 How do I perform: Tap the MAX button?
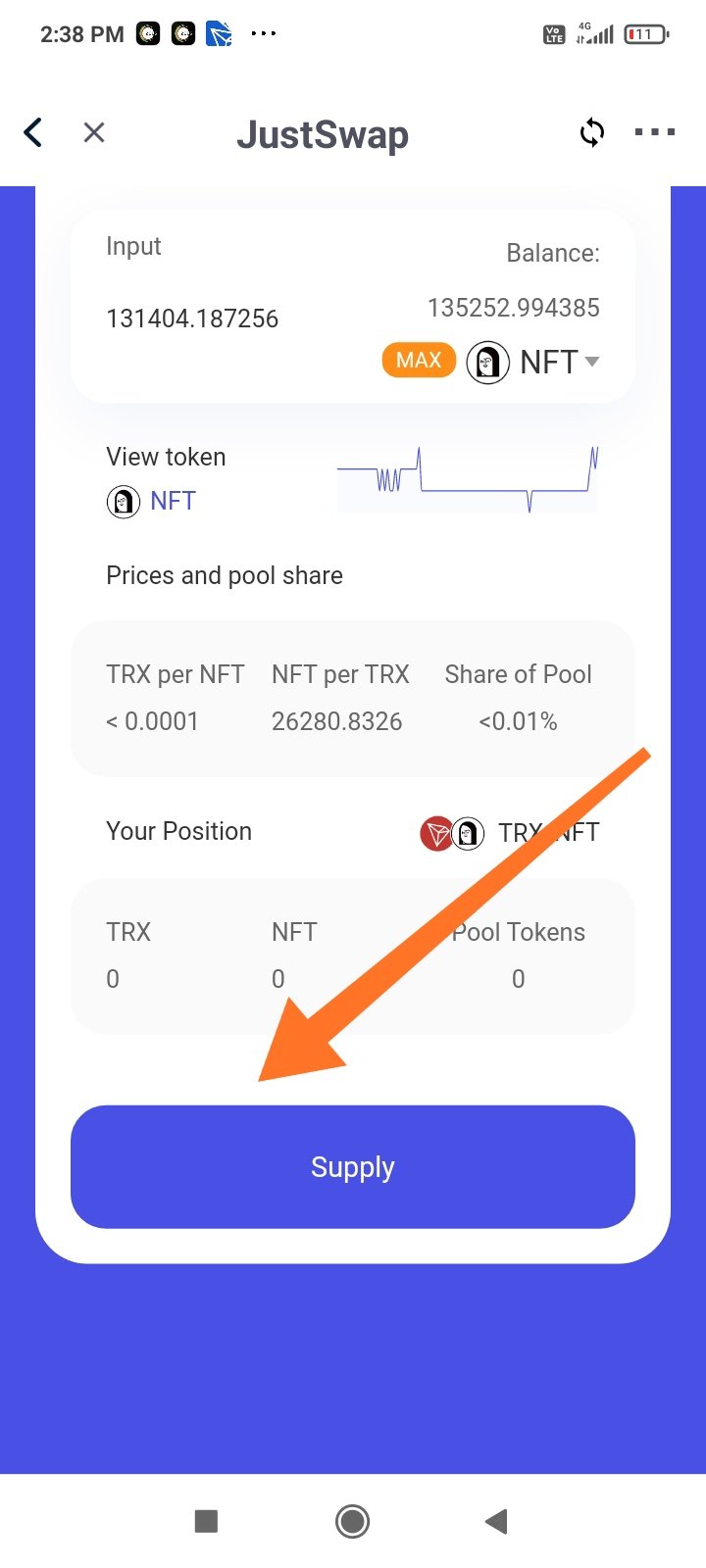419,361
